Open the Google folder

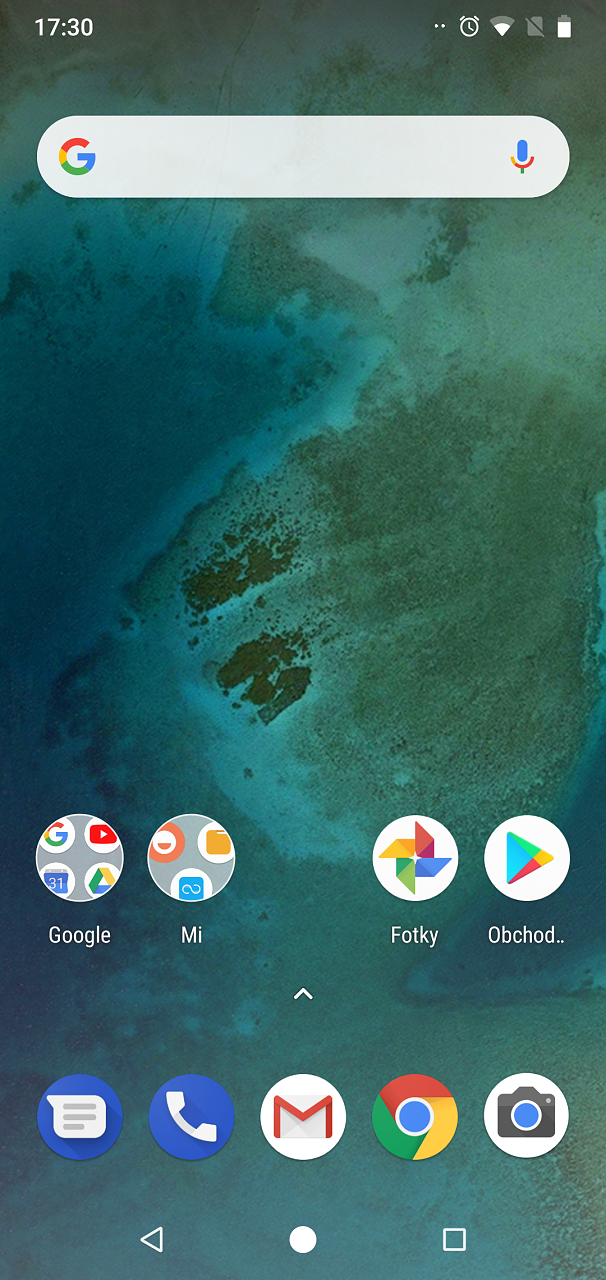(x=80, y=858)
